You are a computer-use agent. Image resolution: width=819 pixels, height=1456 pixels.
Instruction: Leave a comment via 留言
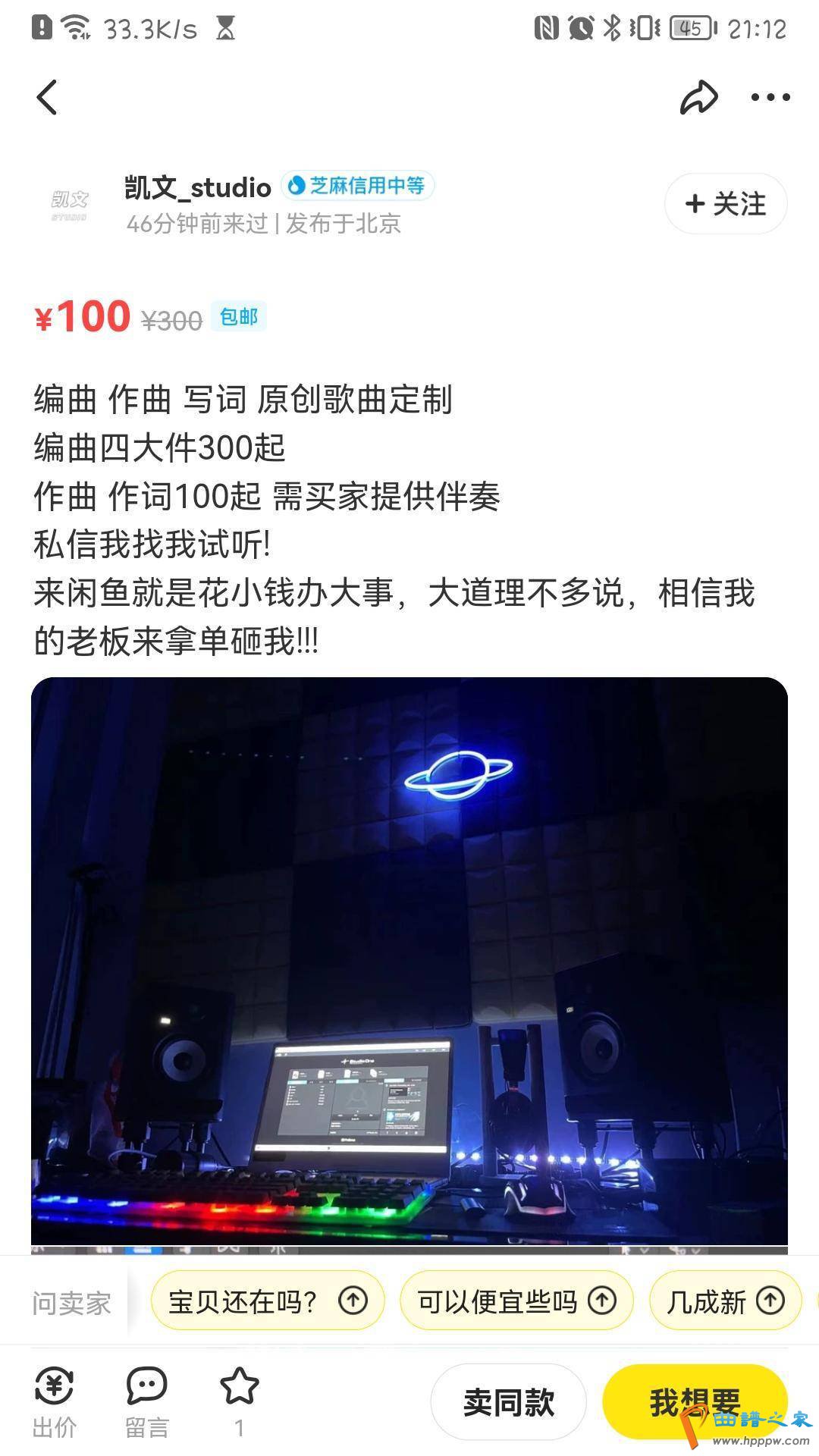[146, 1401]
